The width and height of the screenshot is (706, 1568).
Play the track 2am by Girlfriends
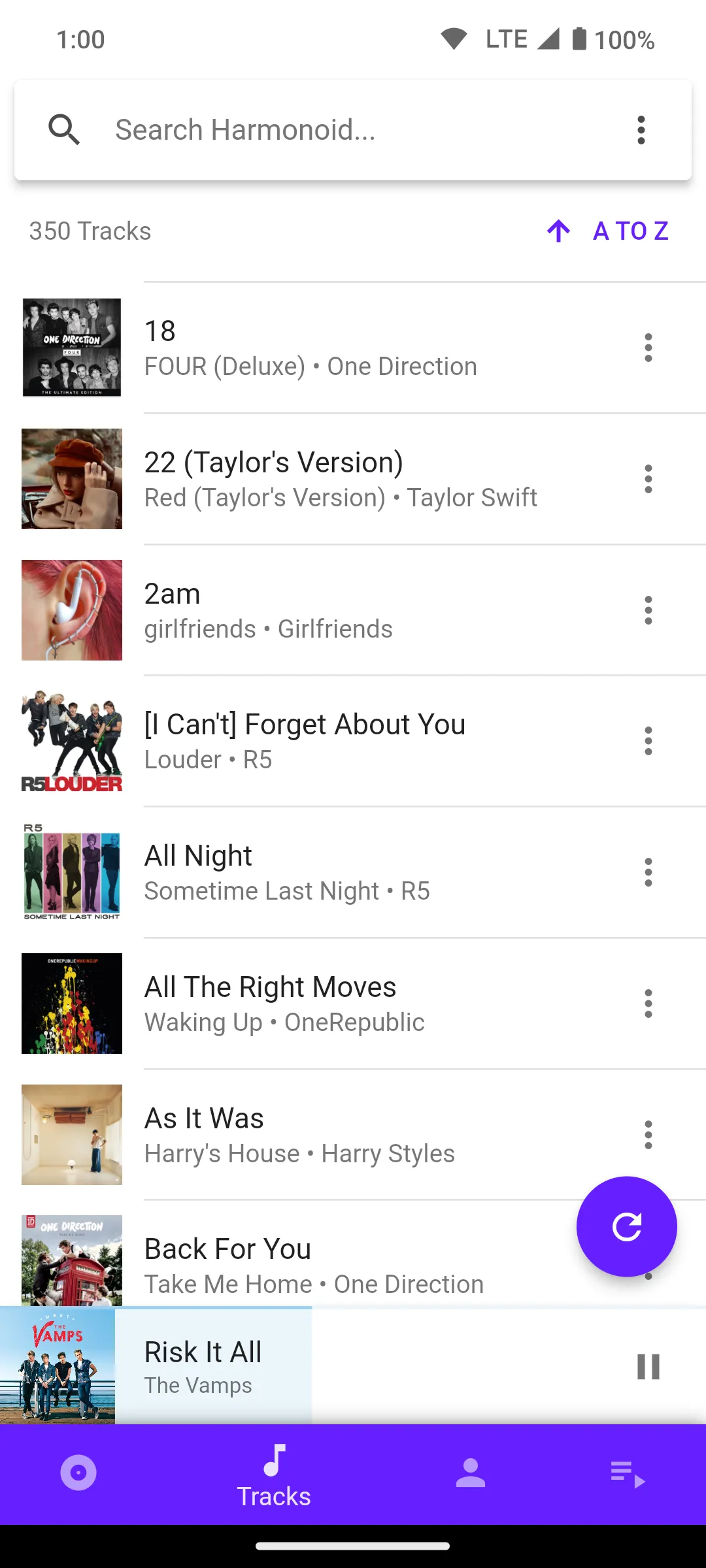click(x=353, y=610)
